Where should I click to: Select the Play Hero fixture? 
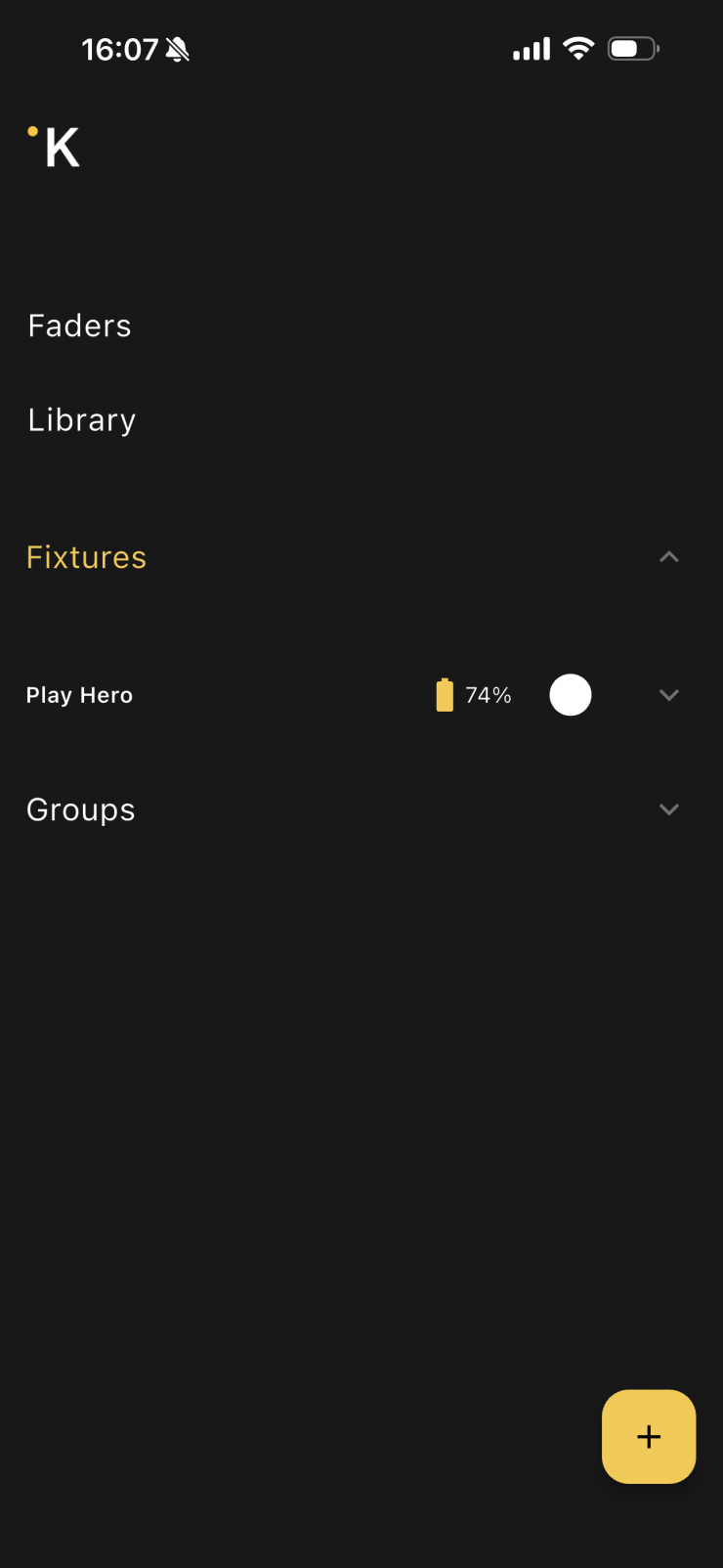79,695
